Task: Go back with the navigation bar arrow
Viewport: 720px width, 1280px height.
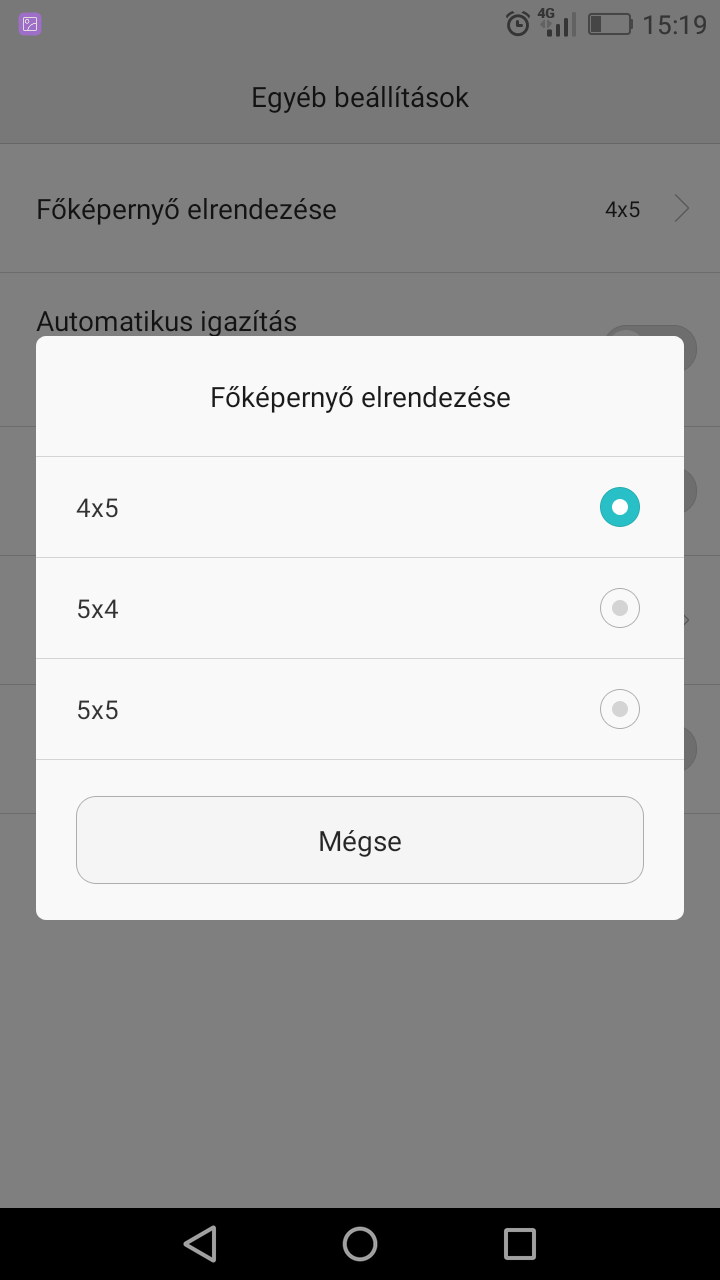Action: coord(200,1244)
